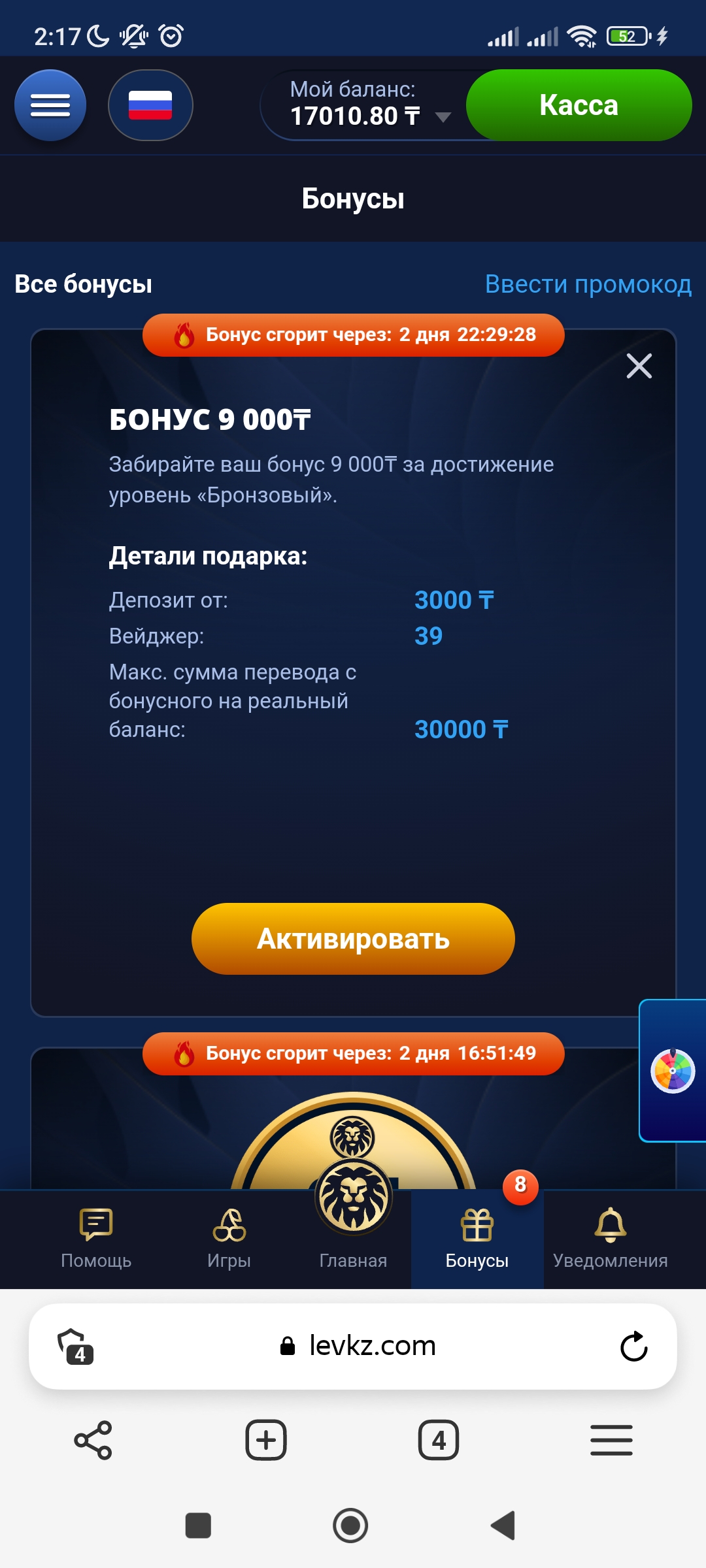Image resolution: width=706 pixels, height=1568 pixels.
Task: Expand the Мой баланс dropdown
Action: point(443,117)
